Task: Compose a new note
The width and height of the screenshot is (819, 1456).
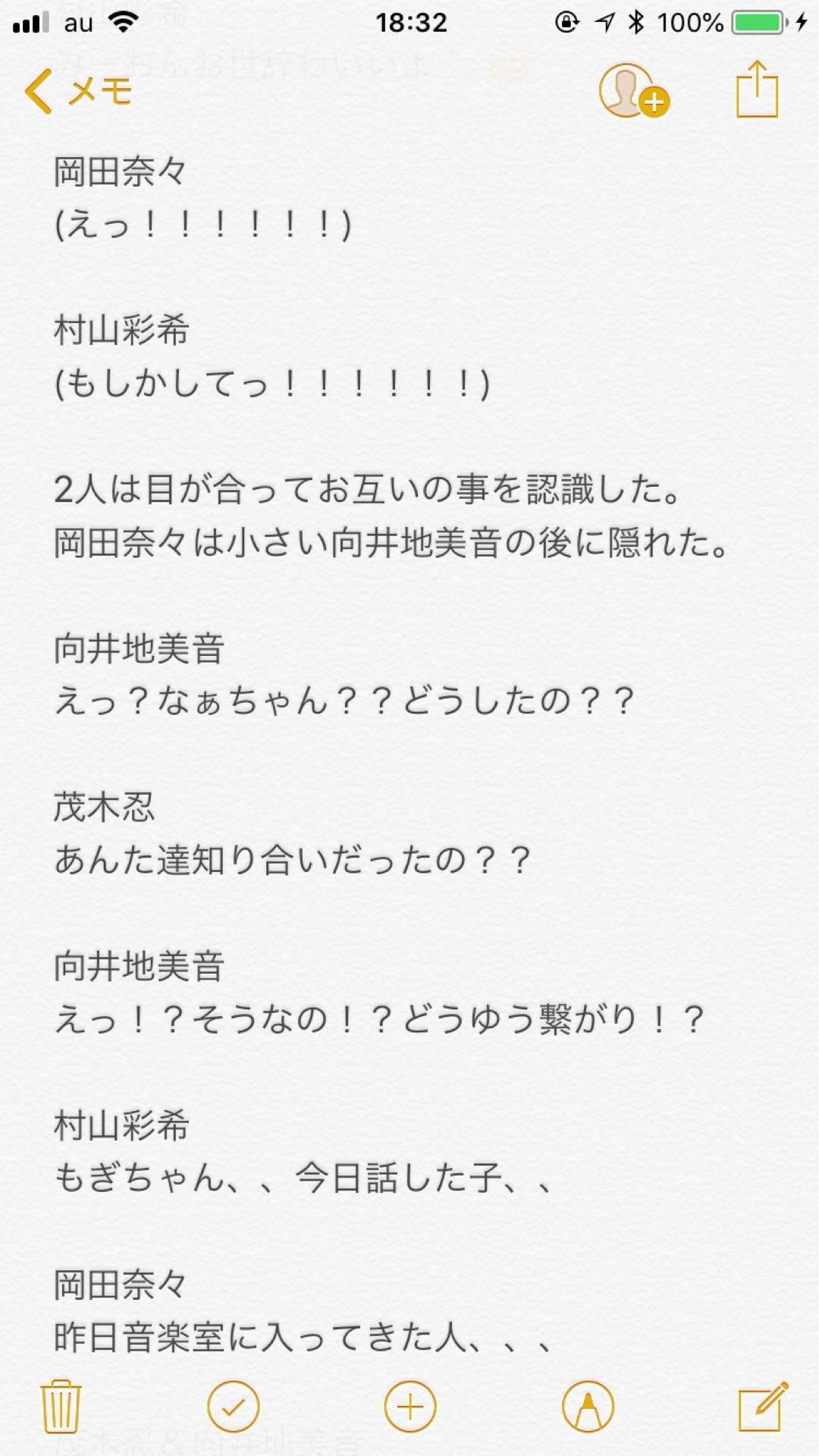Action: pyautogui.click(x=763, y=1407)
